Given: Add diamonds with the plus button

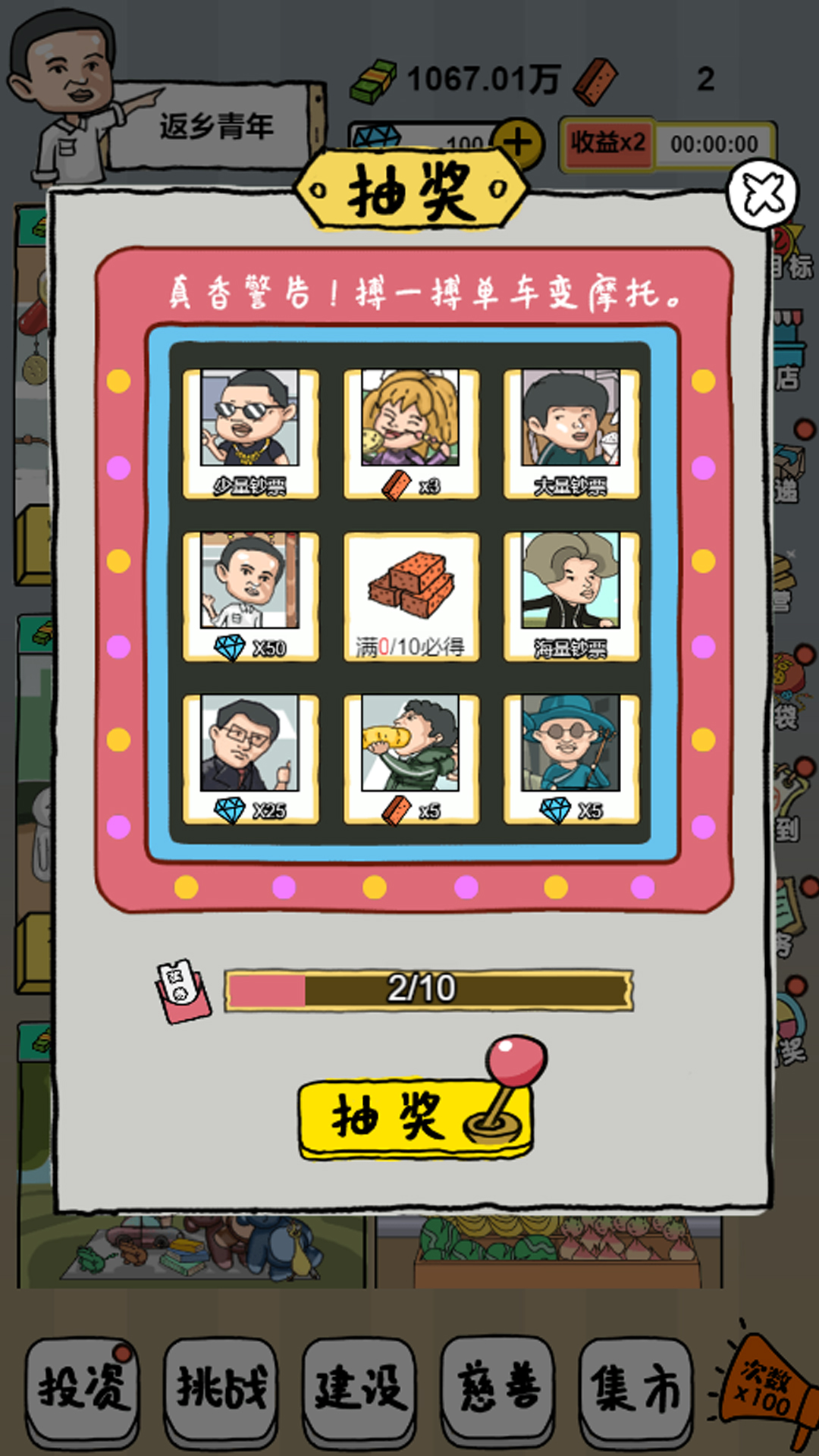Looking at the screenshot, I should 518,143.
